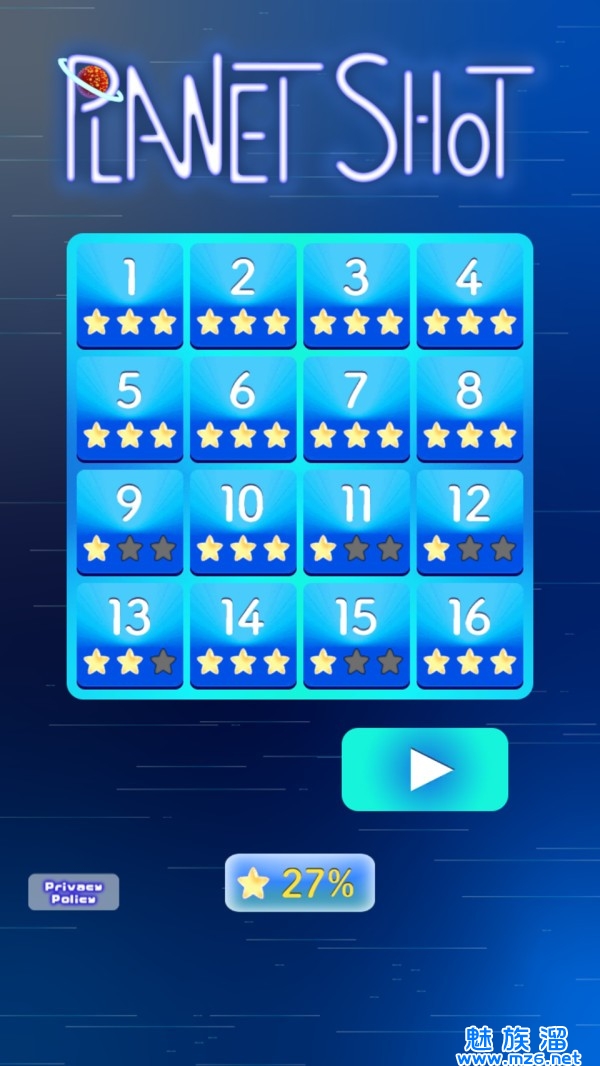The height and width of the screenshot is (1066, 600).
Task: Pick level 7
Action: [x=356, y=409]
